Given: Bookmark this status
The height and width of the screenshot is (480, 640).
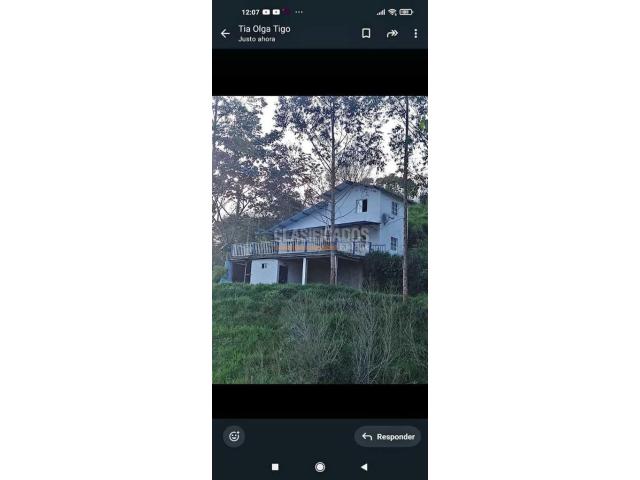Looking at the screenshot, I should (x=366, y=33).
